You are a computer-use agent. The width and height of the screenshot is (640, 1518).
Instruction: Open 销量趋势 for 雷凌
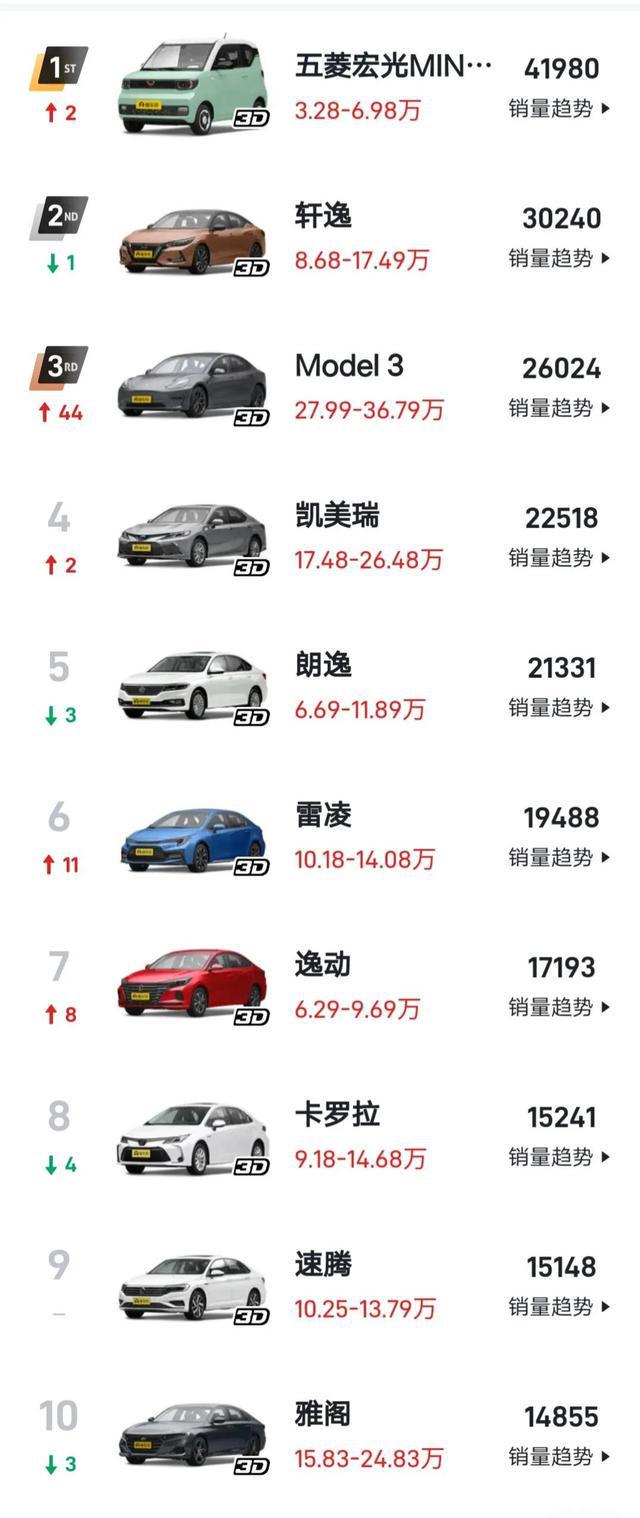click(x=558, y=857)
